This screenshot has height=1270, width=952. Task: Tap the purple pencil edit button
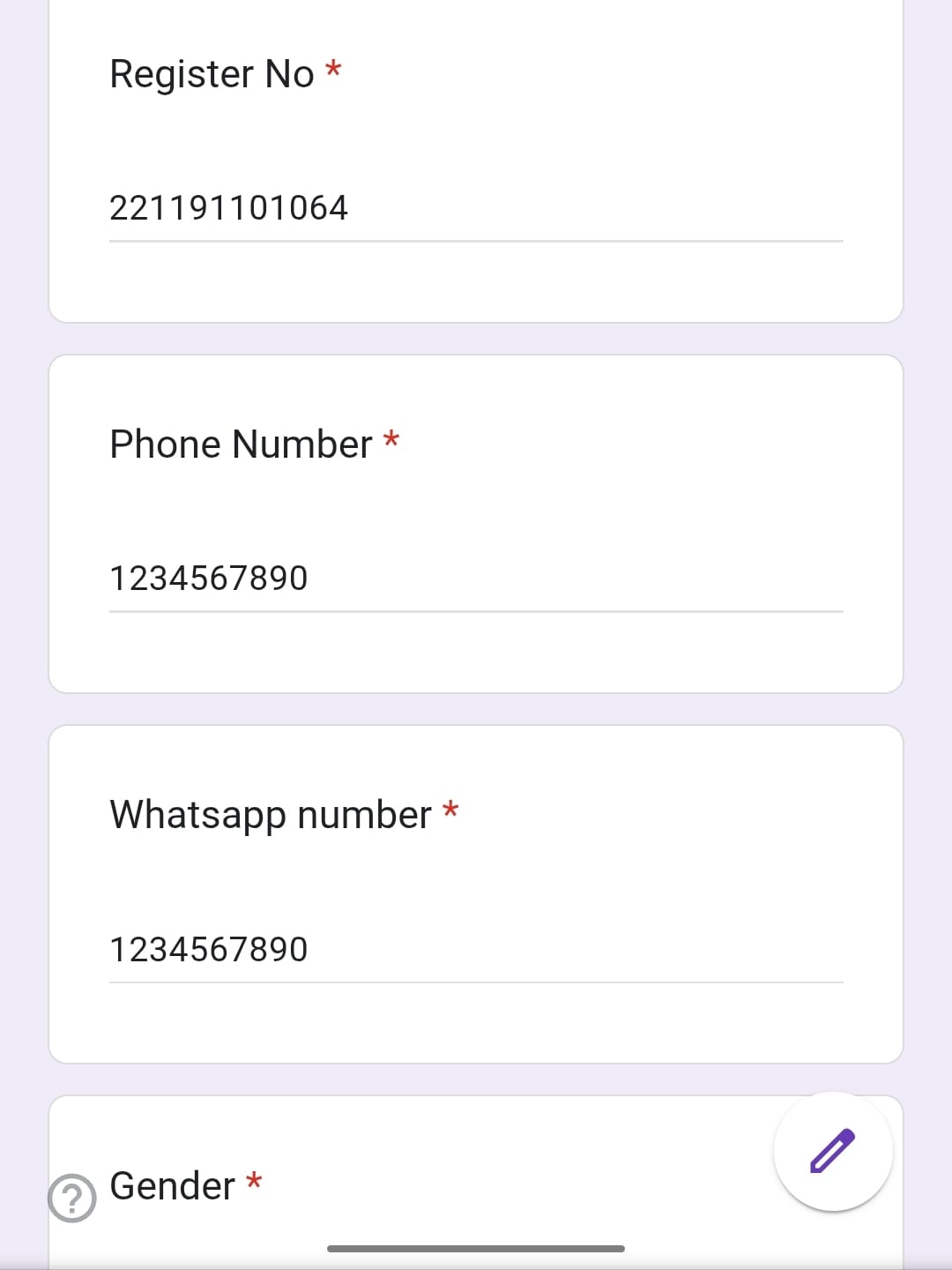[x=833, y=1151]
